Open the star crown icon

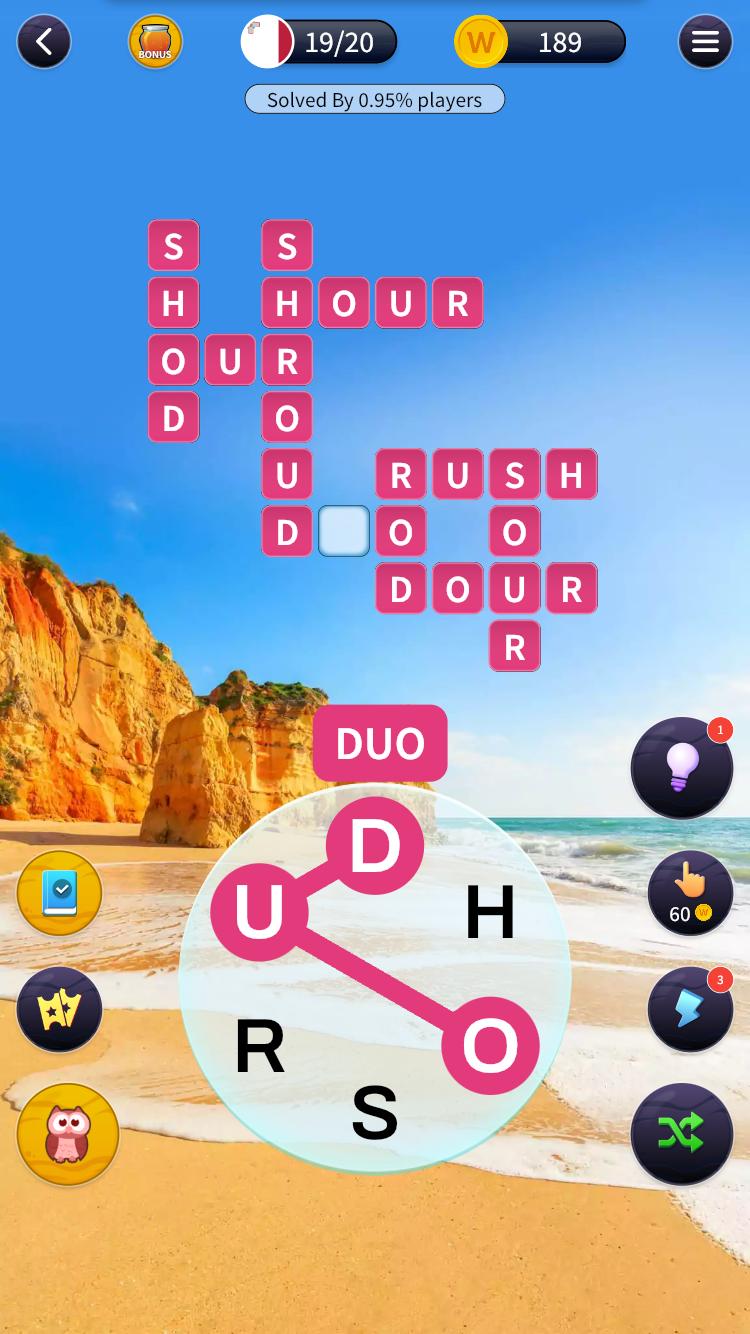tap(60, 1010)
